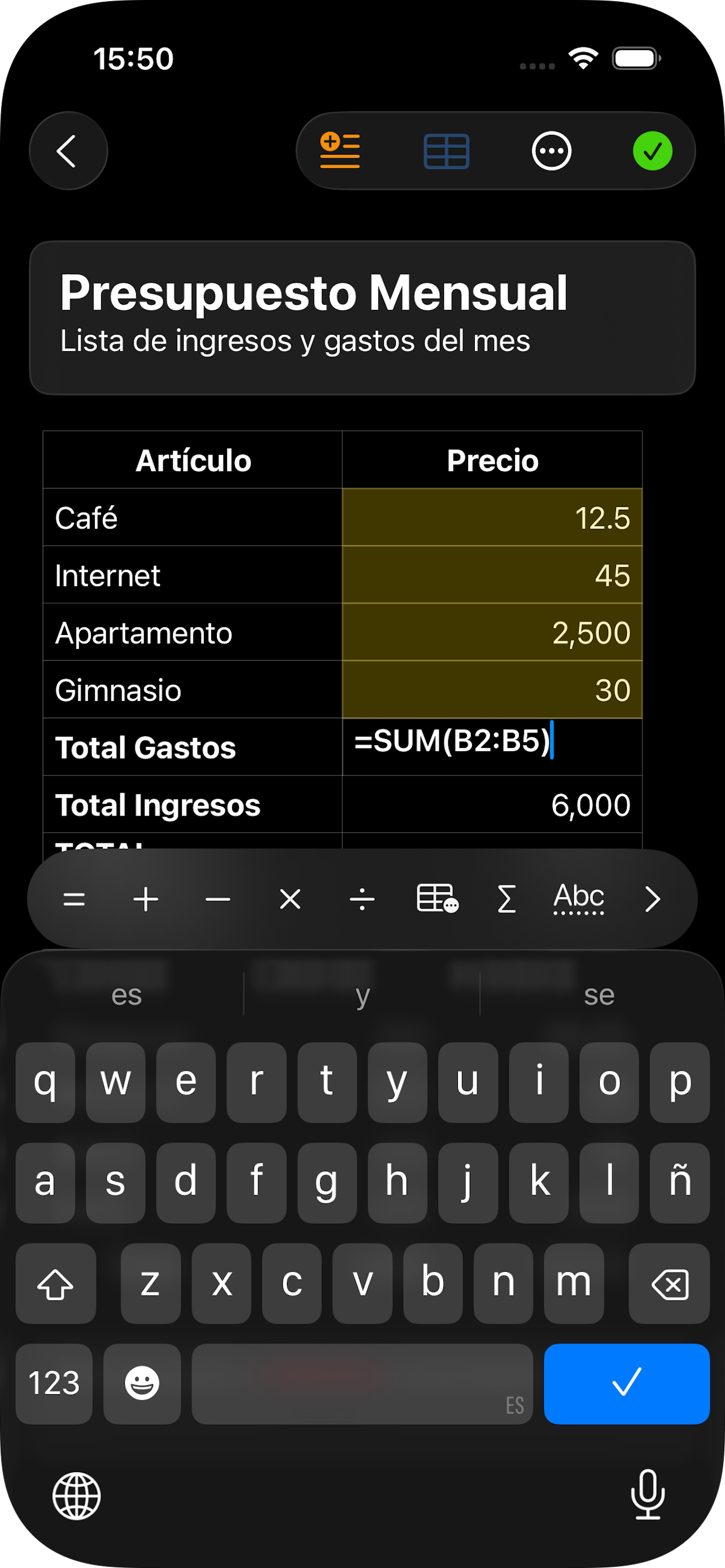Viewport: 725px width, 1568px height.
Task: Open the table options icon
Action: [x=446, y=151]
